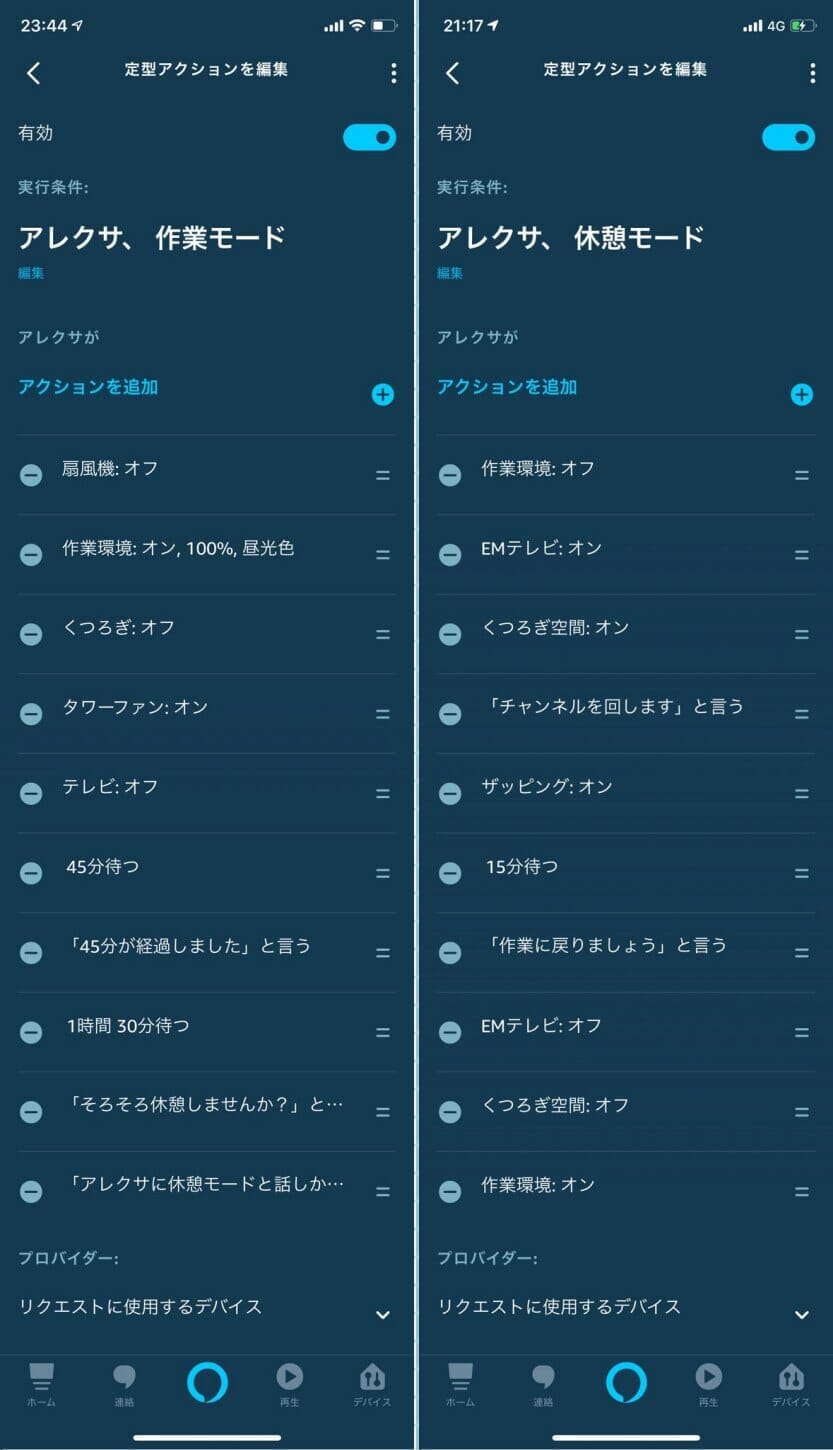Remove the EMテレビ: オン action
The height and width of the screenshot is (1450, 833).
click(450, 555)
